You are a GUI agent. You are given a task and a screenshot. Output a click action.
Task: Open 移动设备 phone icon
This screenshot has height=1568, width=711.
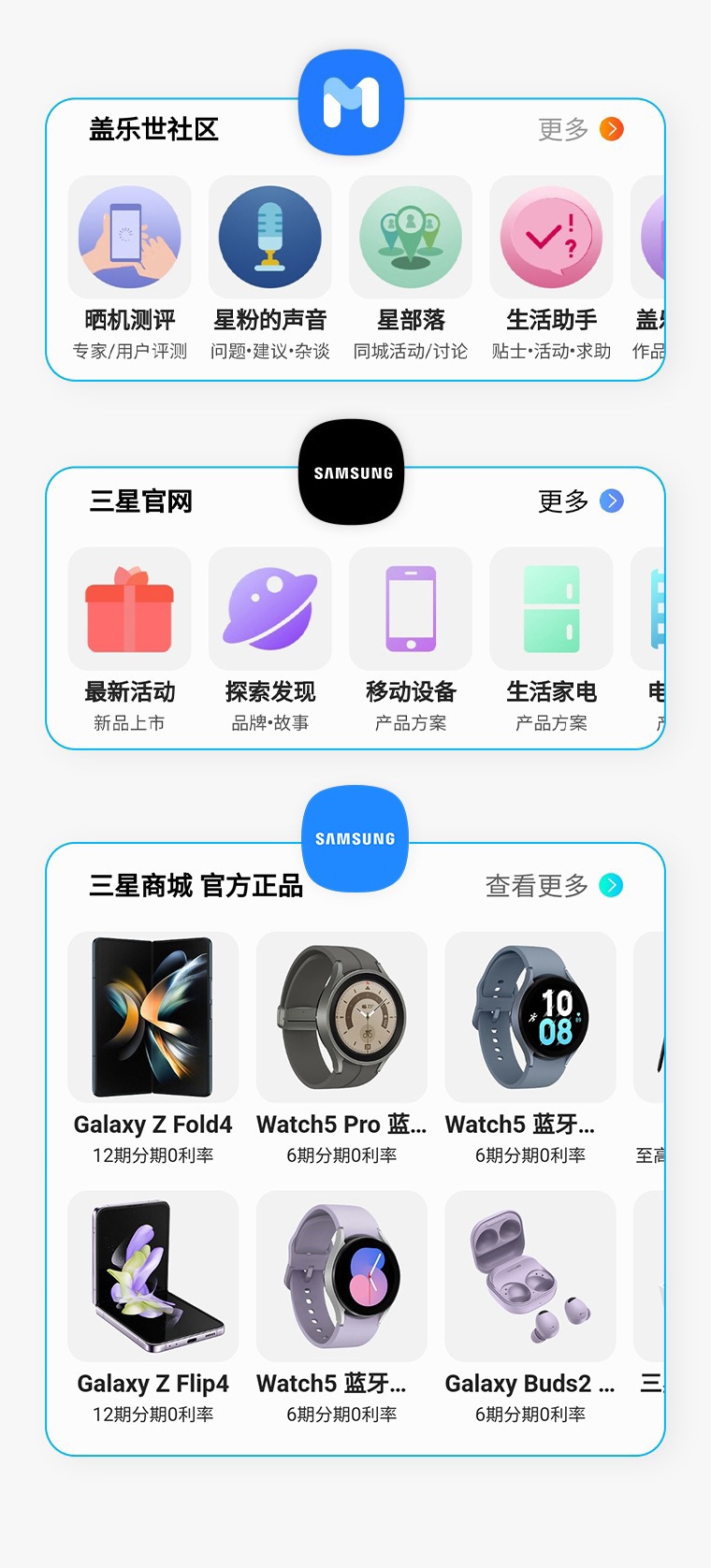coord(410,608)
